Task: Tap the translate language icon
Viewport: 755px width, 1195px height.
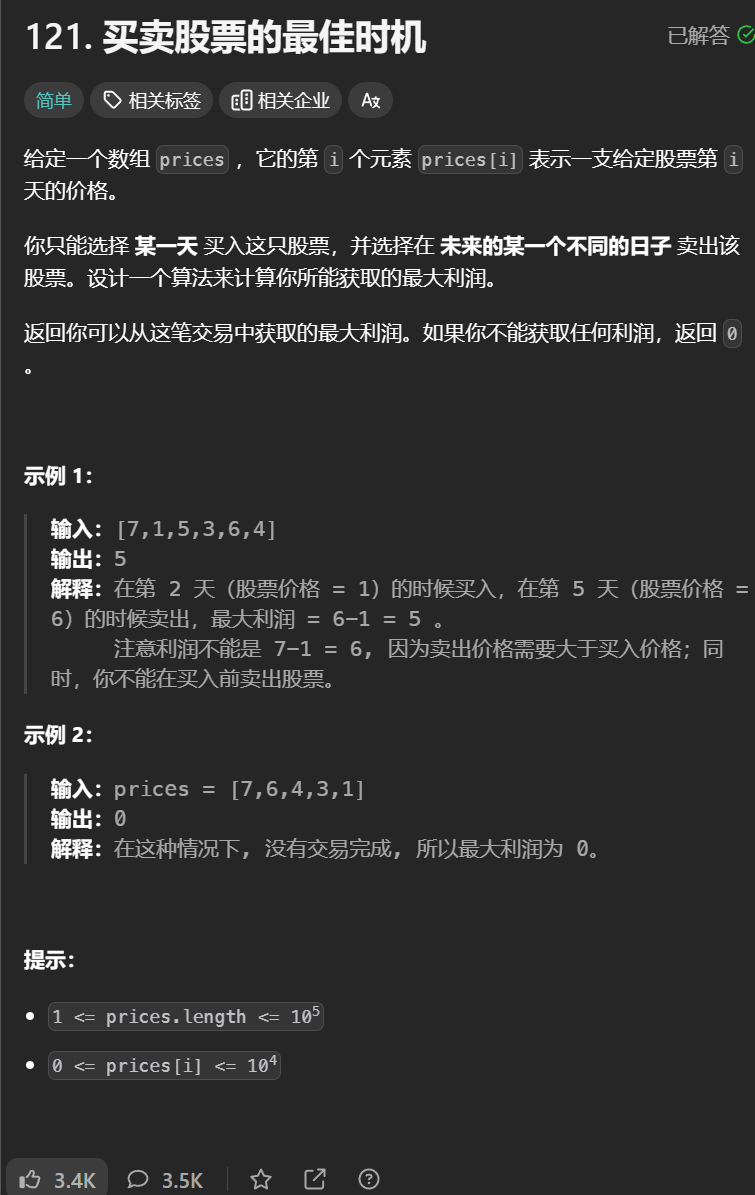Action: coord(370,100)
